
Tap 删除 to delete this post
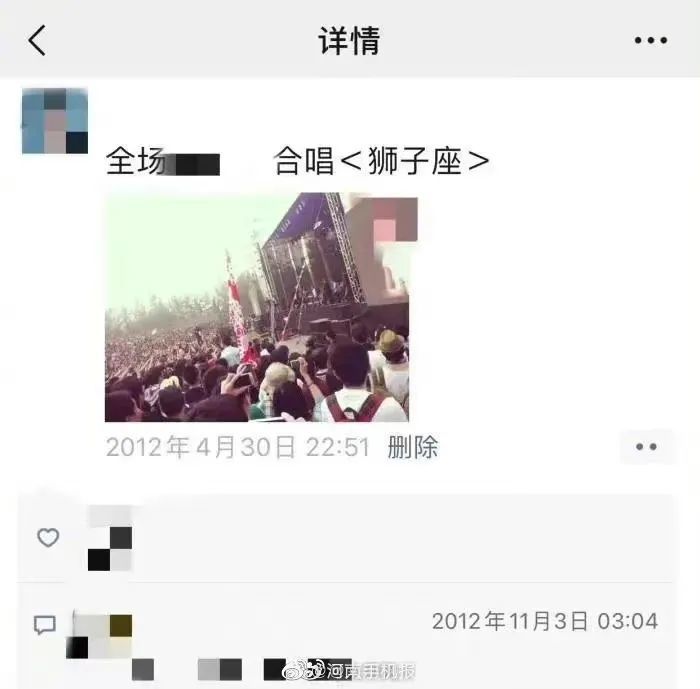click(413, 447)
